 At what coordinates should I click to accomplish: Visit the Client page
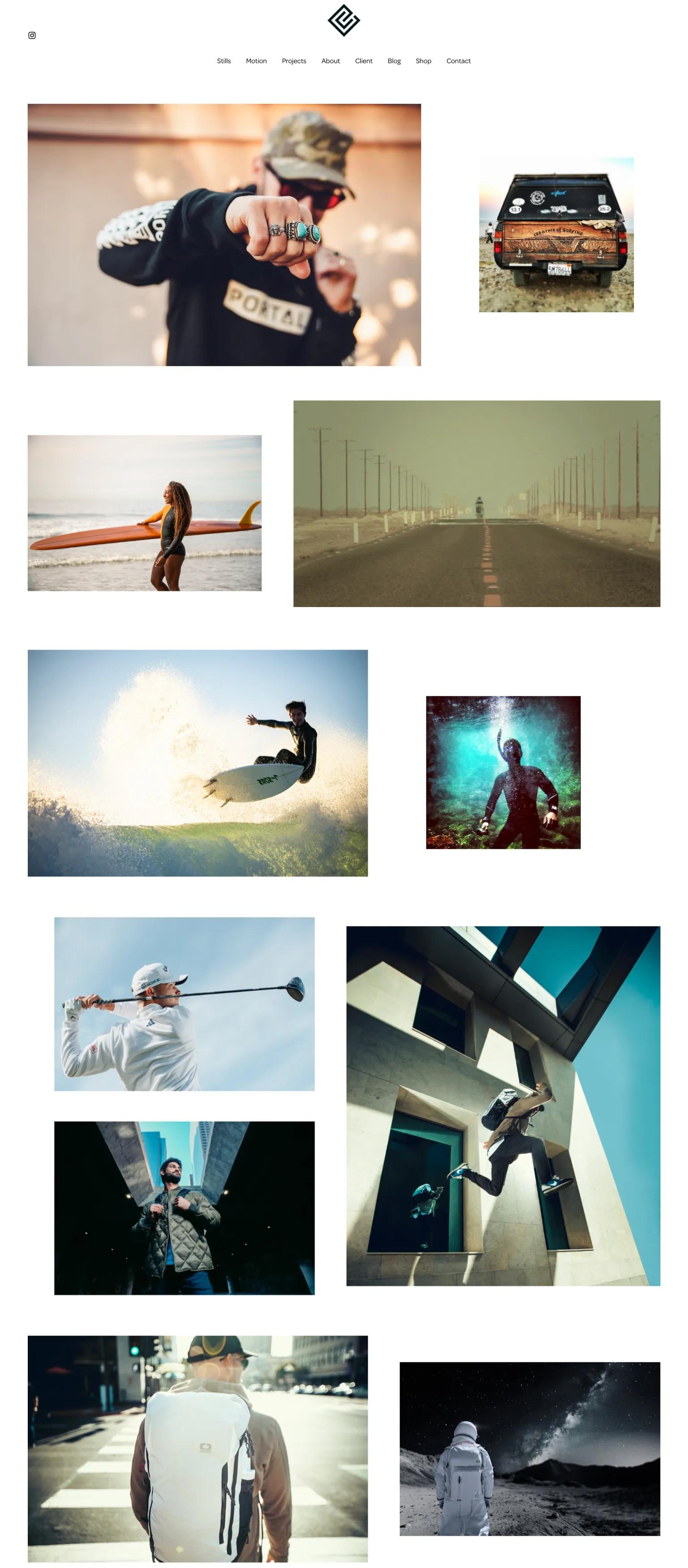pyautogui.click(x=363, y=61)
